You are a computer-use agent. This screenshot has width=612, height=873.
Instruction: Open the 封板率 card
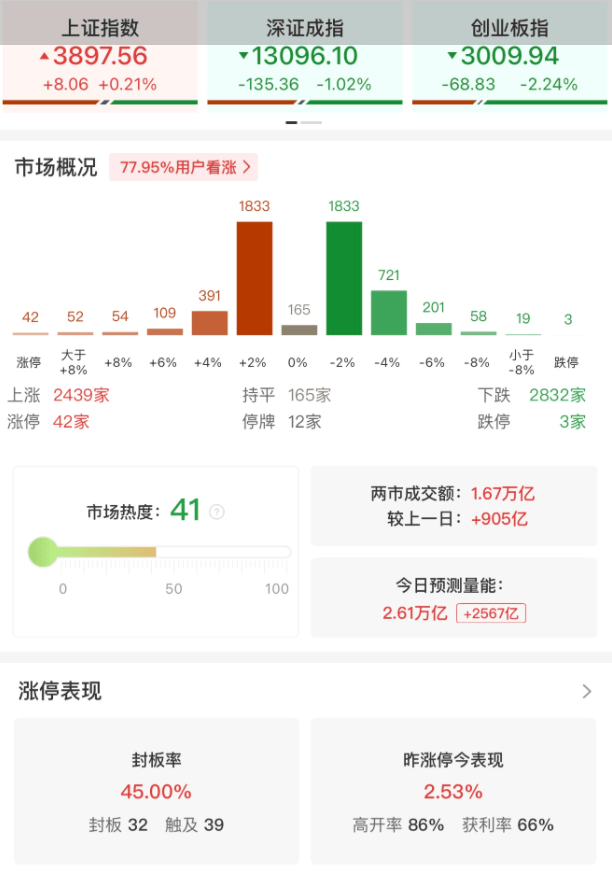156,790
